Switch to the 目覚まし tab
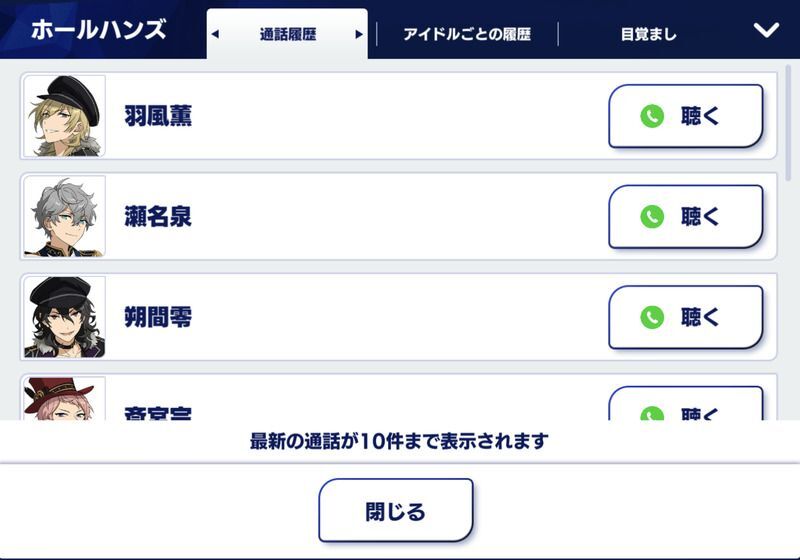Image resolution: width=800 pixels, height=560 pixels. (648, 34)
